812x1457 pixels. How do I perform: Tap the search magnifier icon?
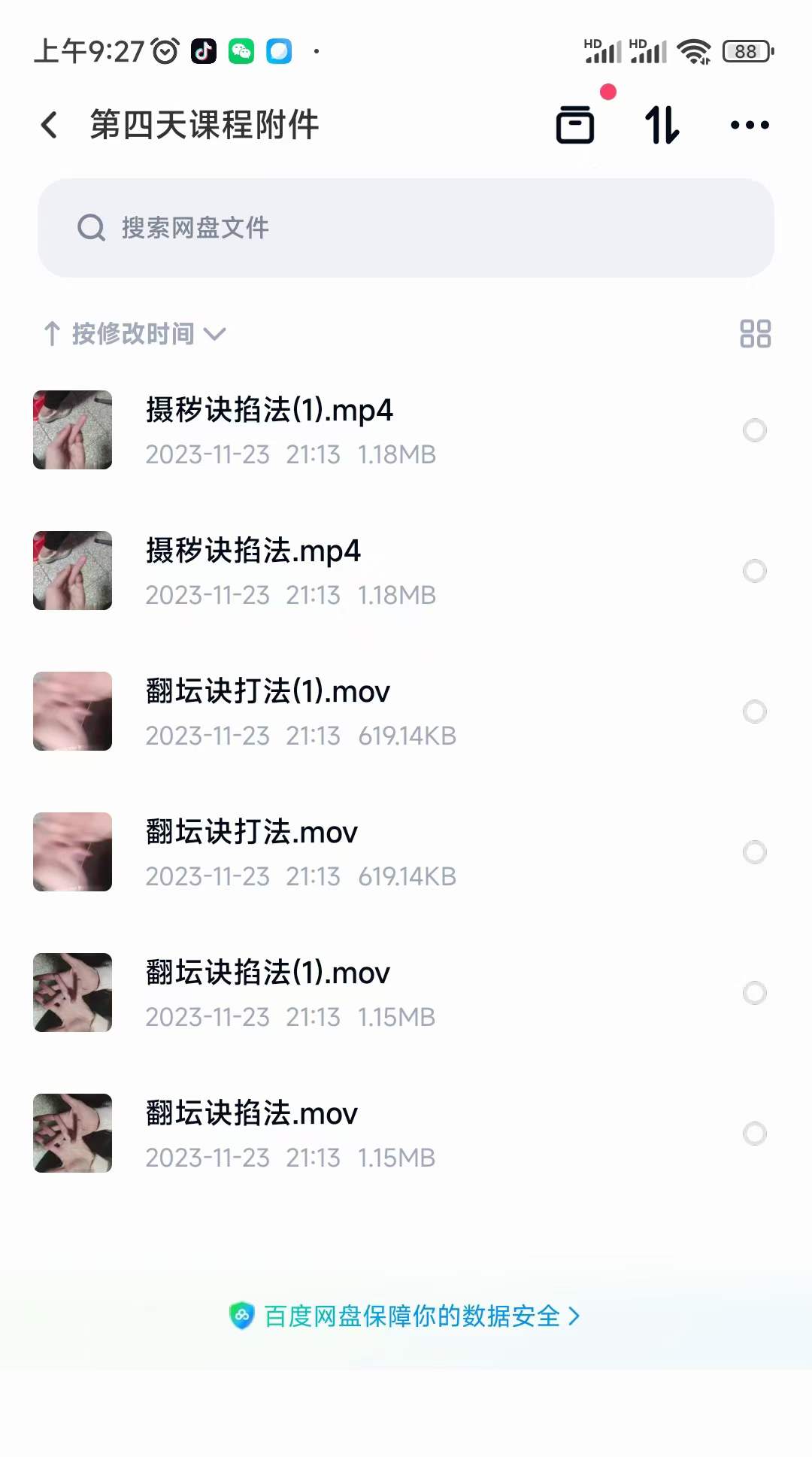point(91,228)
